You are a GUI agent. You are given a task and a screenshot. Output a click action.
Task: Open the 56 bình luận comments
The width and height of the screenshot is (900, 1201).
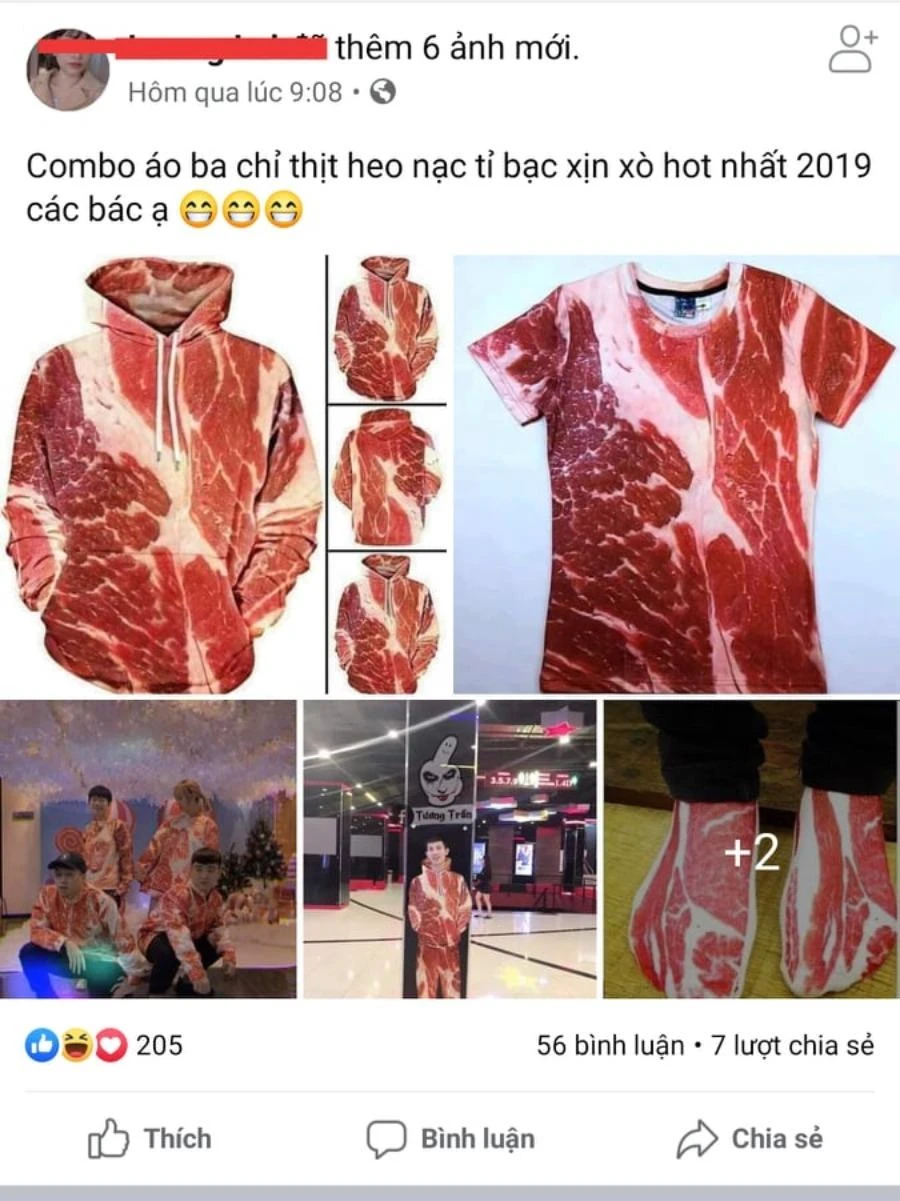click(610, 1045)
